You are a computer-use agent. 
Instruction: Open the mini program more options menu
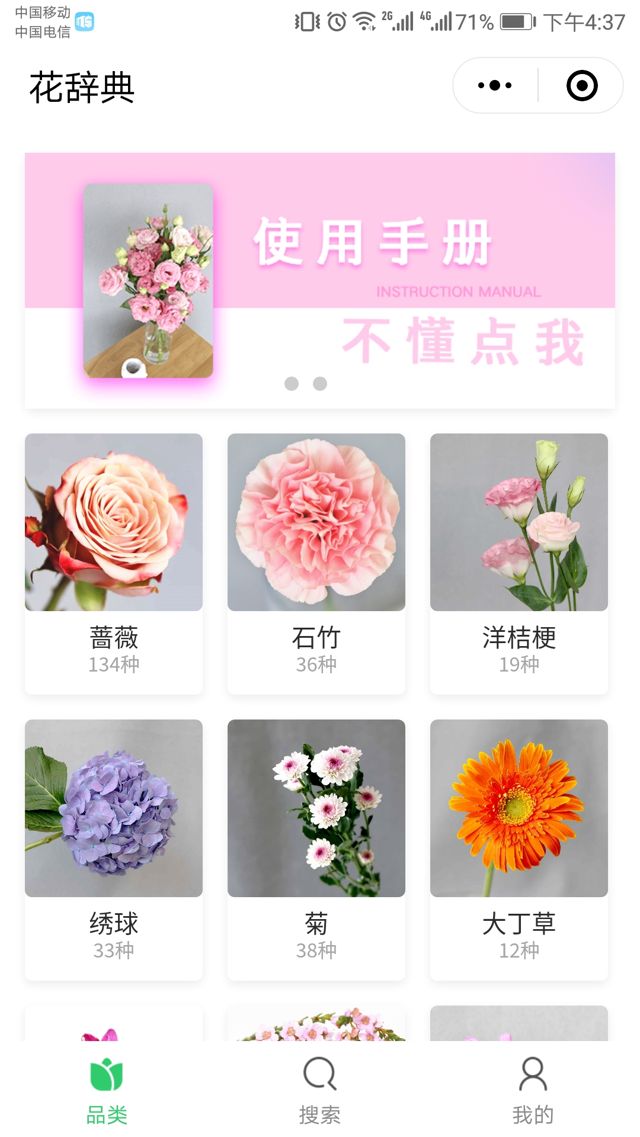coord(495,86)
